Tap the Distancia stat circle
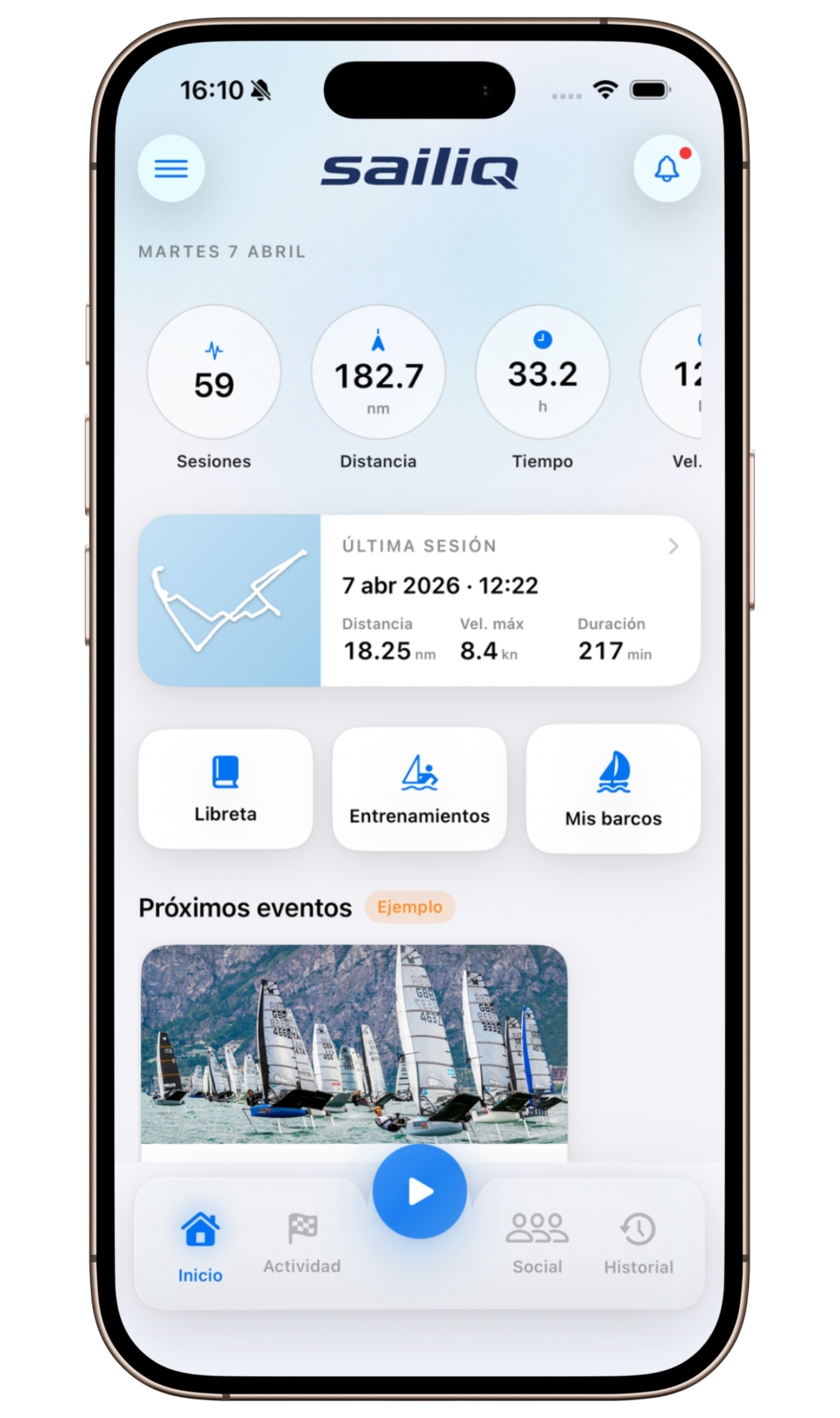 tap(378, 372)
